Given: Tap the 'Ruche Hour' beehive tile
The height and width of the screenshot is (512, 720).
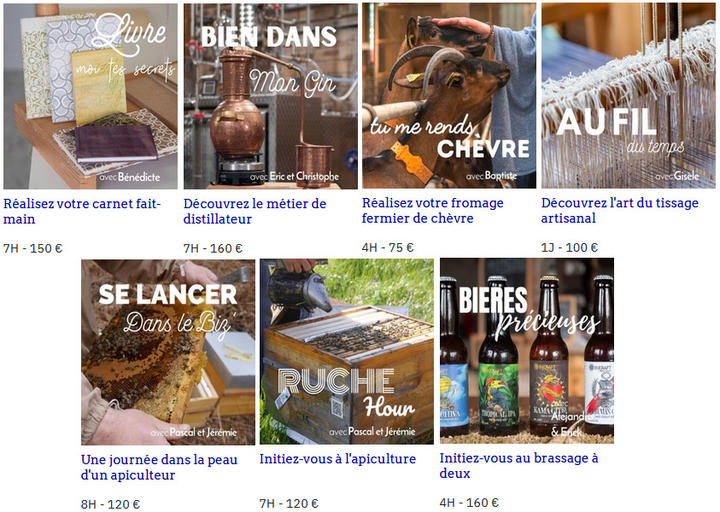Looking at the screenshot, I should point(346,351).
